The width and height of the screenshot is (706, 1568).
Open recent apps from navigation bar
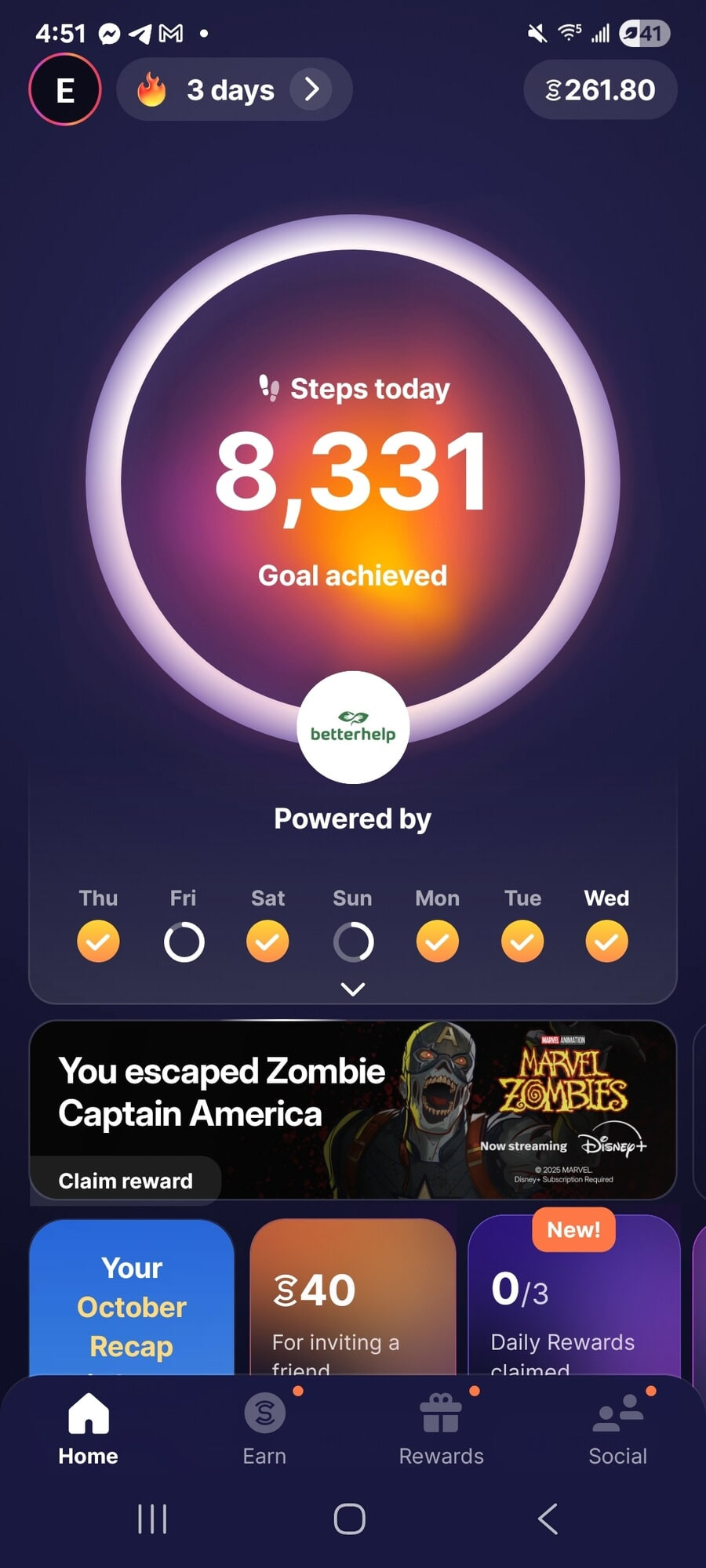pyautogui.click(x=152, y=1519)
